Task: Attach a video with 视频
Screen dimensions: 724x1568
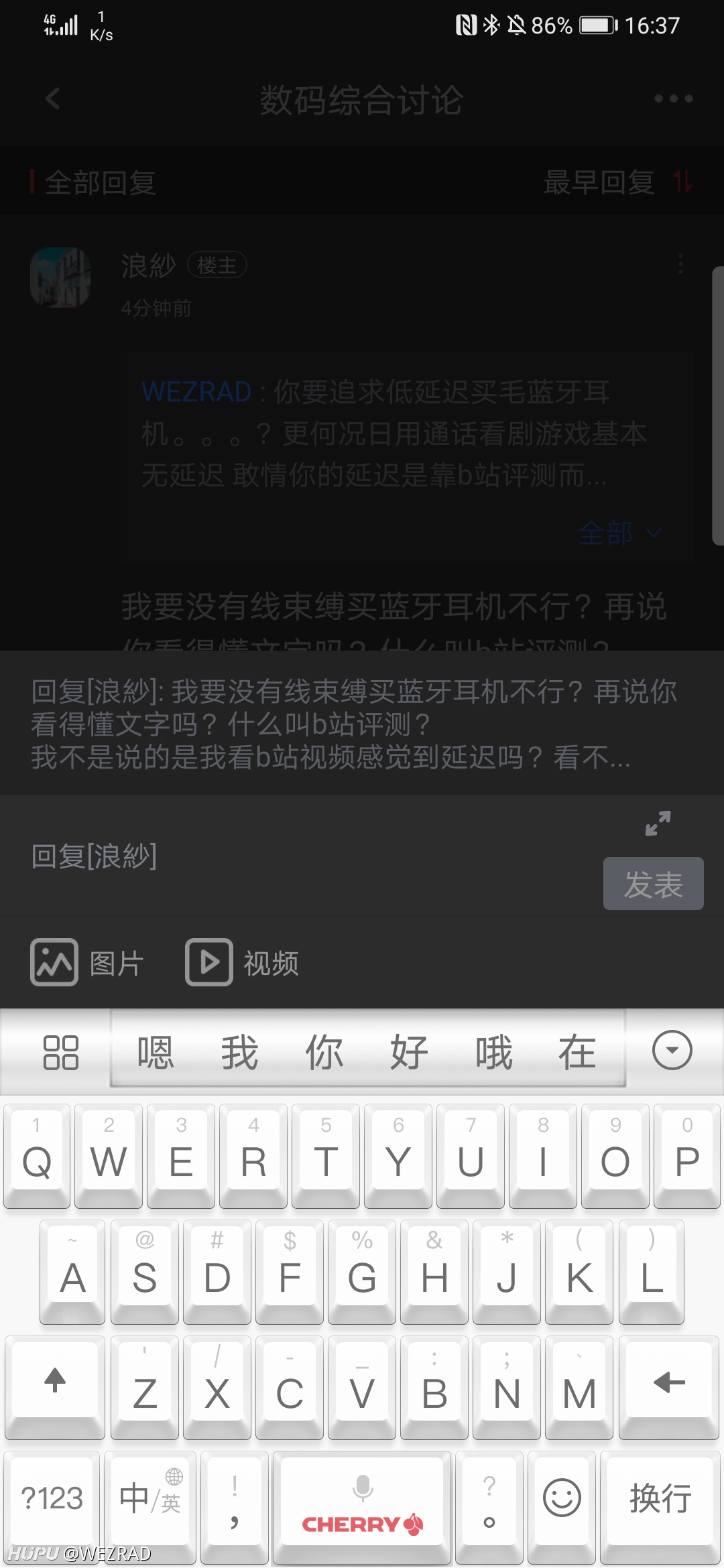Action: 242,963
